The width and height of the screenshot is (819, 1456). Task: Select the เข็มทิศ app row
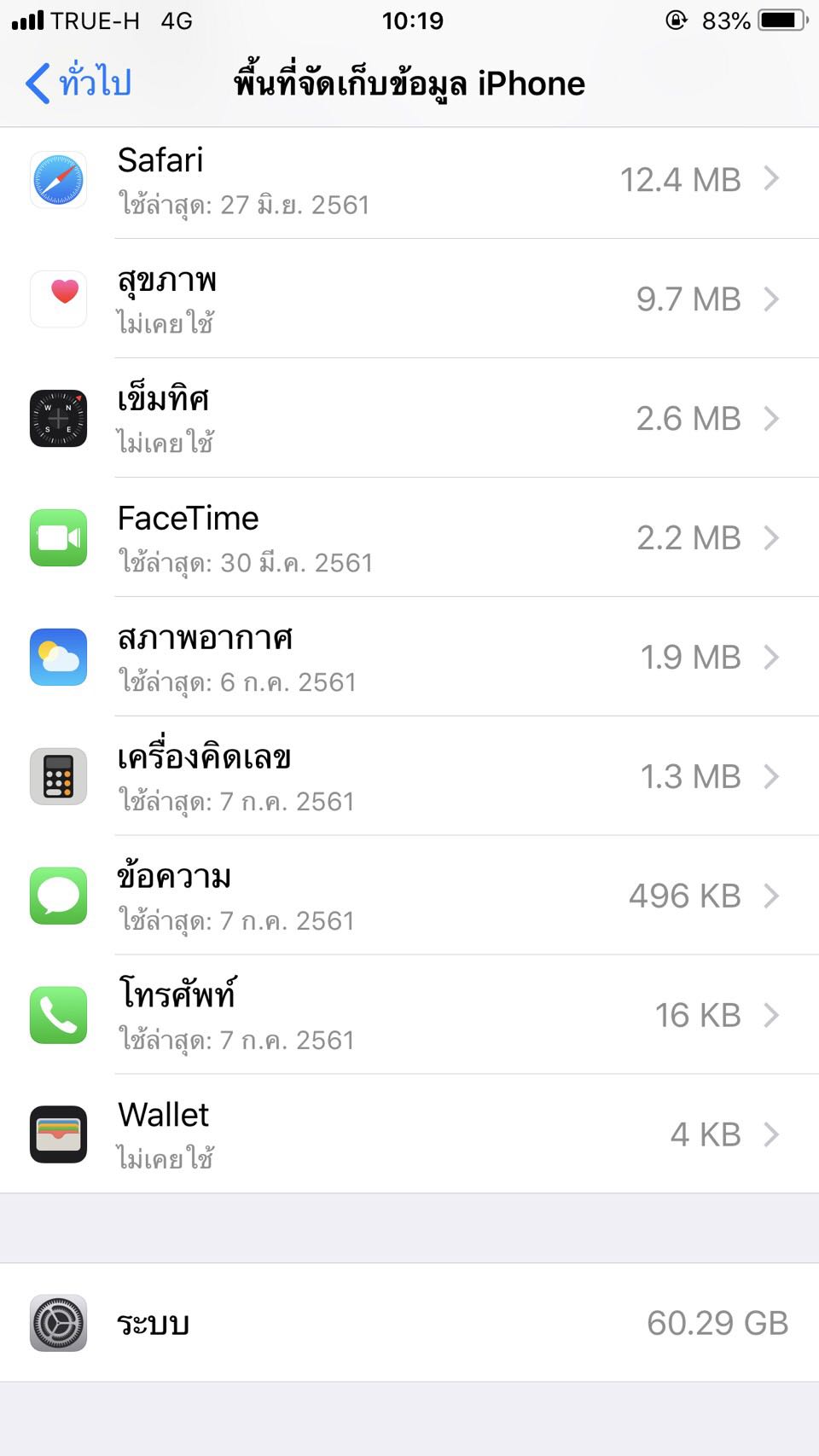click(x=409, y=418)
